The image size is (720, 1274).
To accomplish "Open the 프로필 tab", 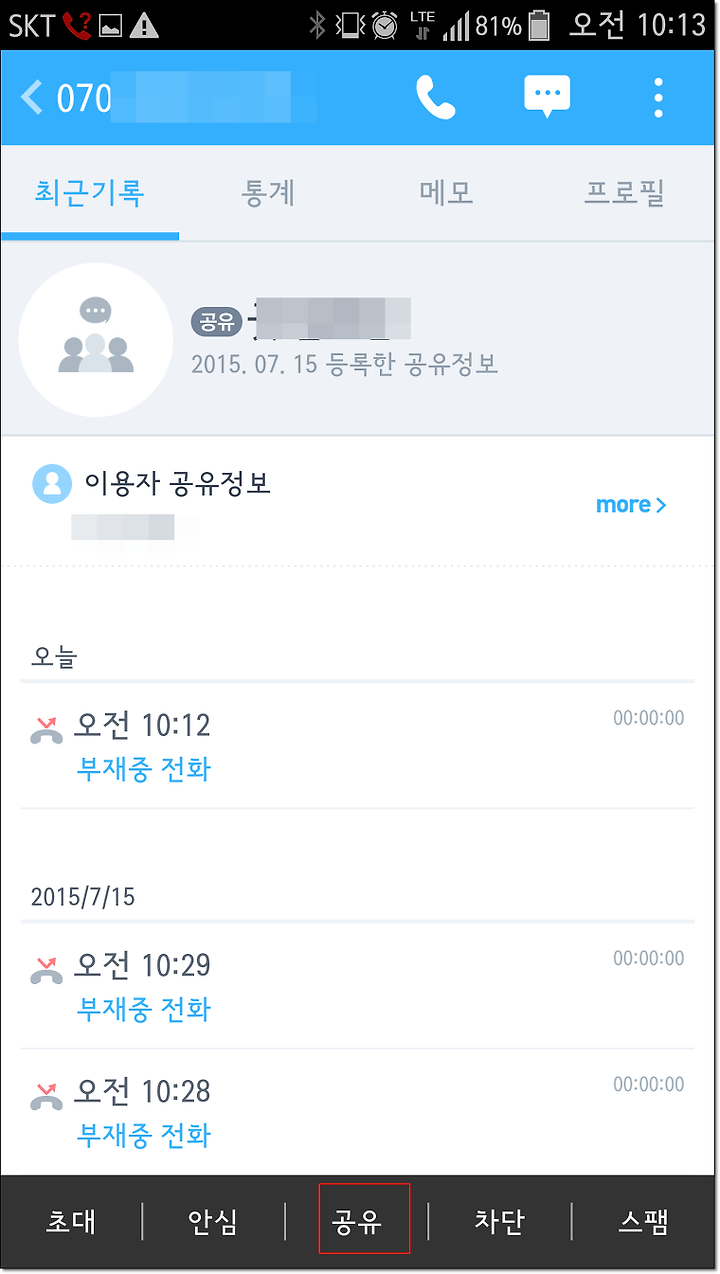I will point(625,192).
